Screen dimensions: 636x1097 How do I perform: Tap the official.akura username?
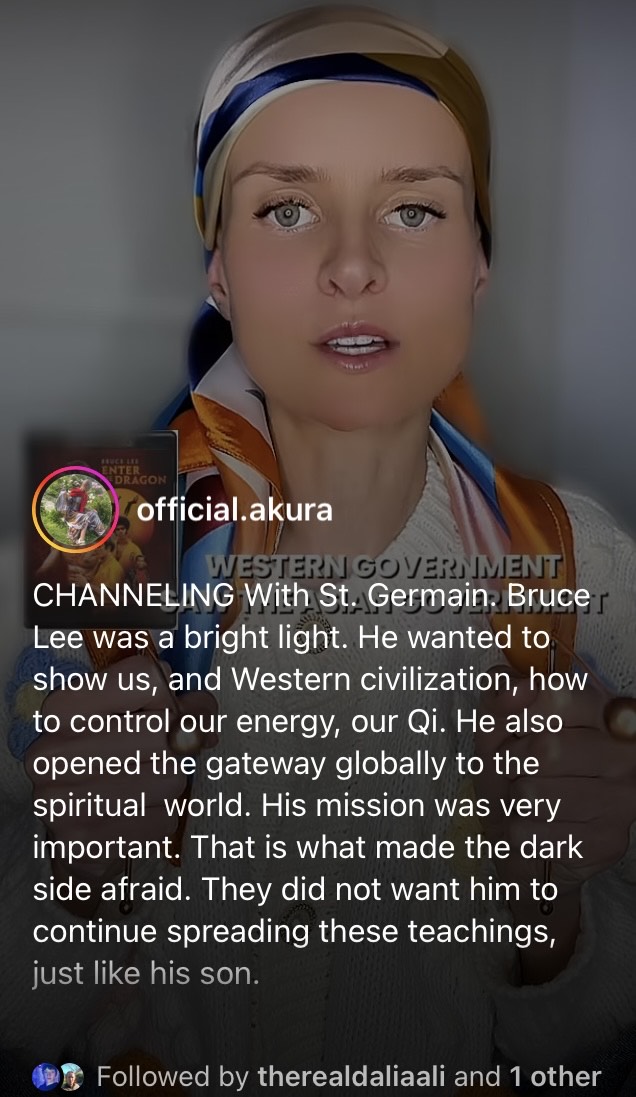pos(234,510)
